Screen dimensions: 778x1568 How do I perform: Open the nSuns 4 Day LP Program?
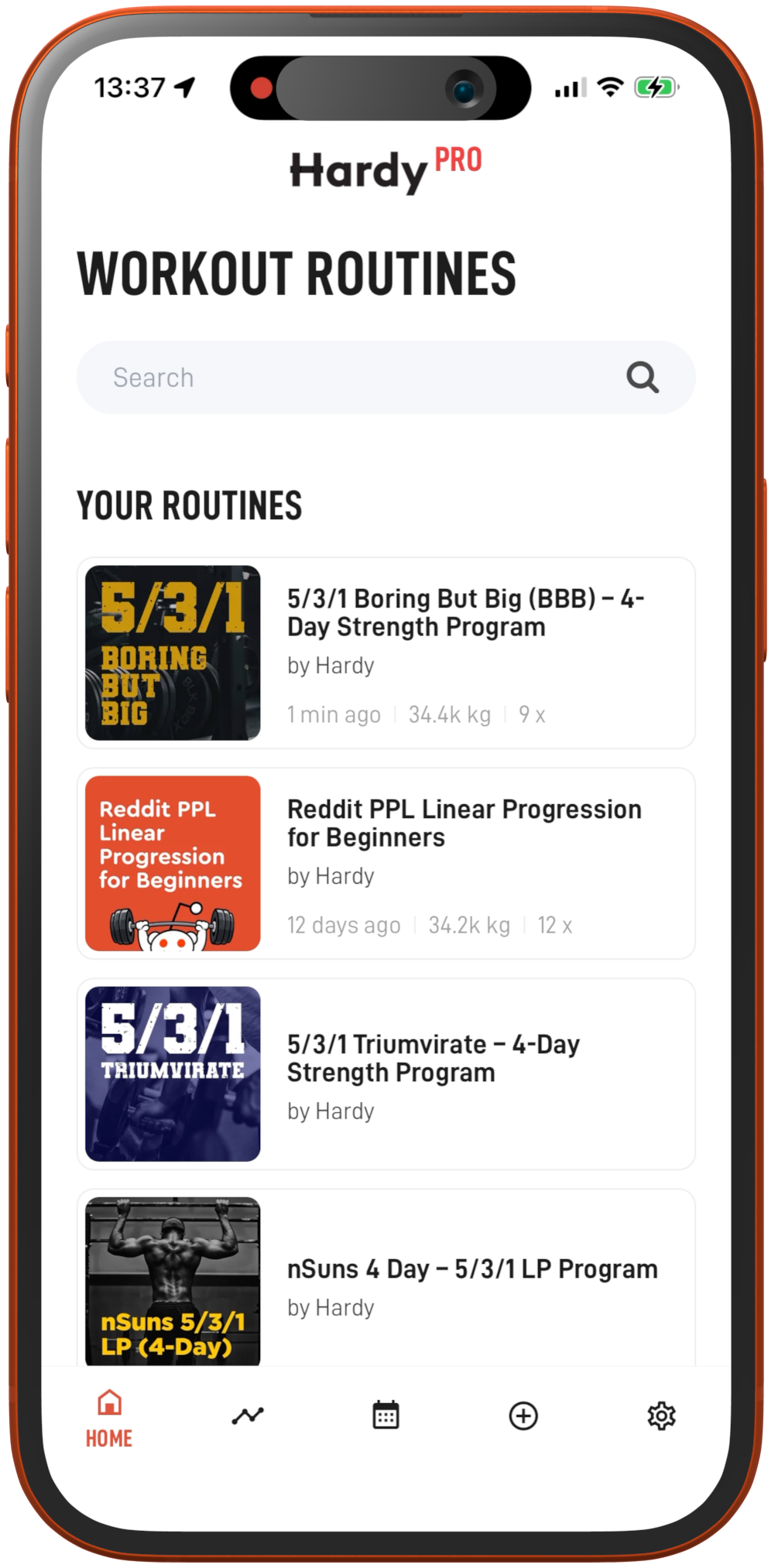(386, 1279)
